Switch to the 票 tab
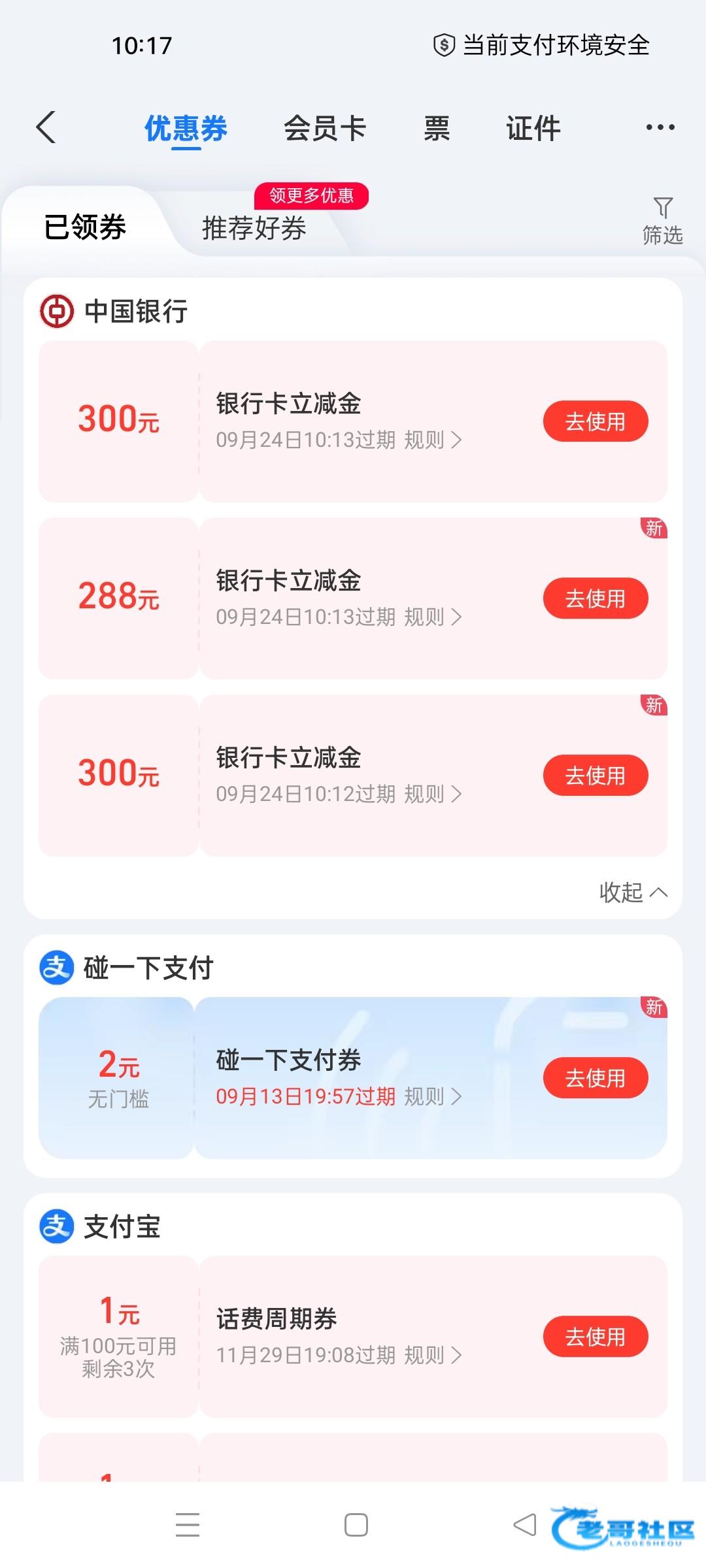This screenshot has height=1568, width=706. [437, 128]
